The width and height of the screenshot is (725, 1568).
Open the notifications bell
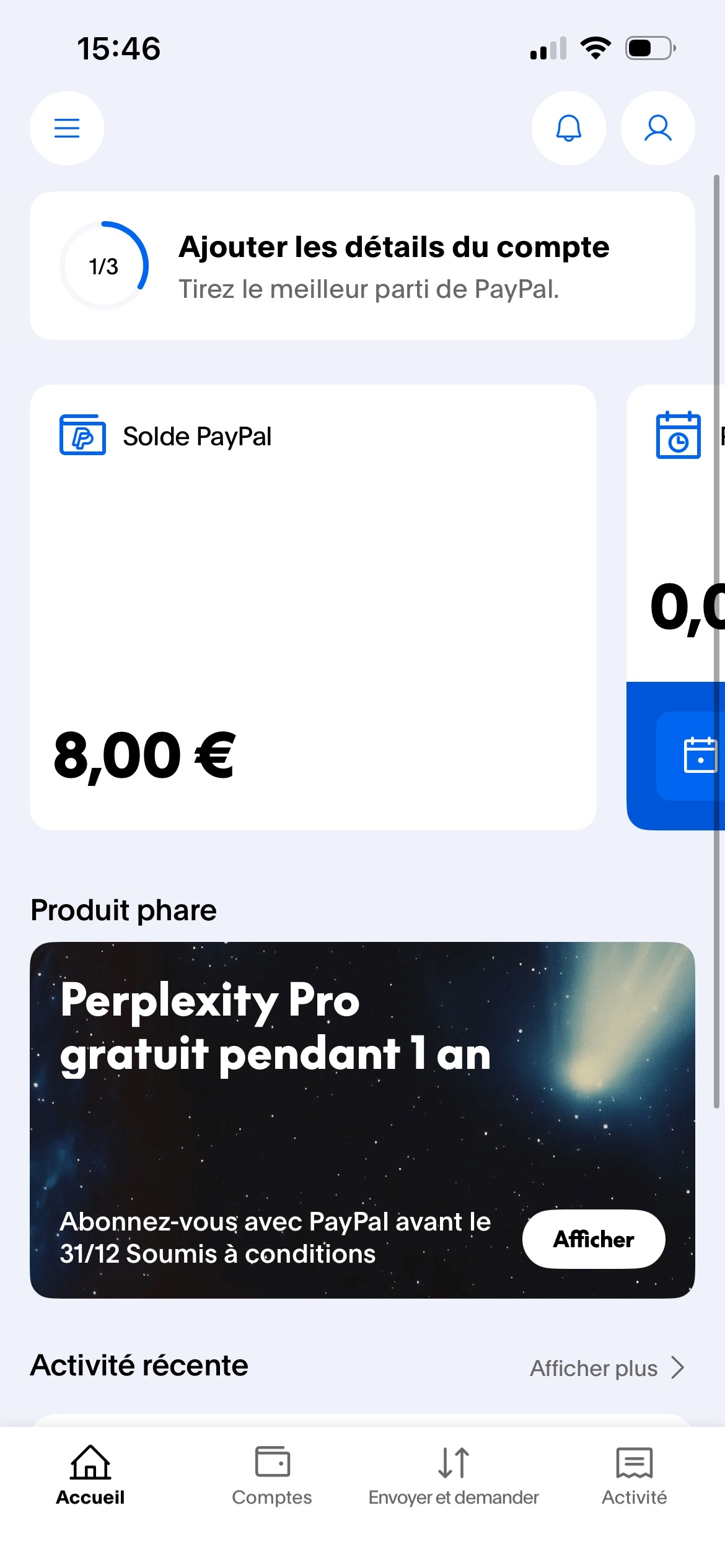(568, 128)
